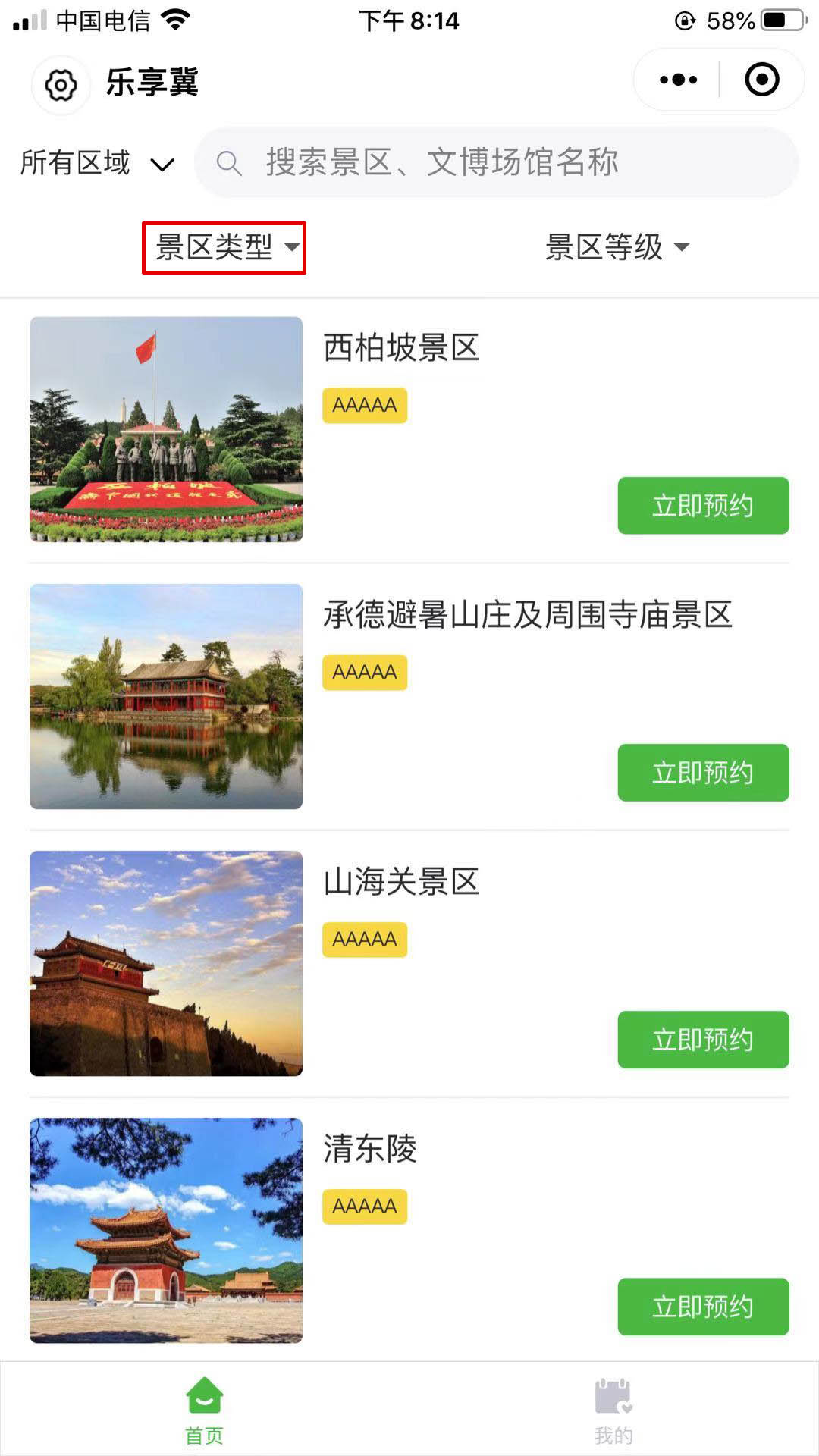Open the mini program more-options menu
Screen dimensions: 819x1456
point(678,80)
